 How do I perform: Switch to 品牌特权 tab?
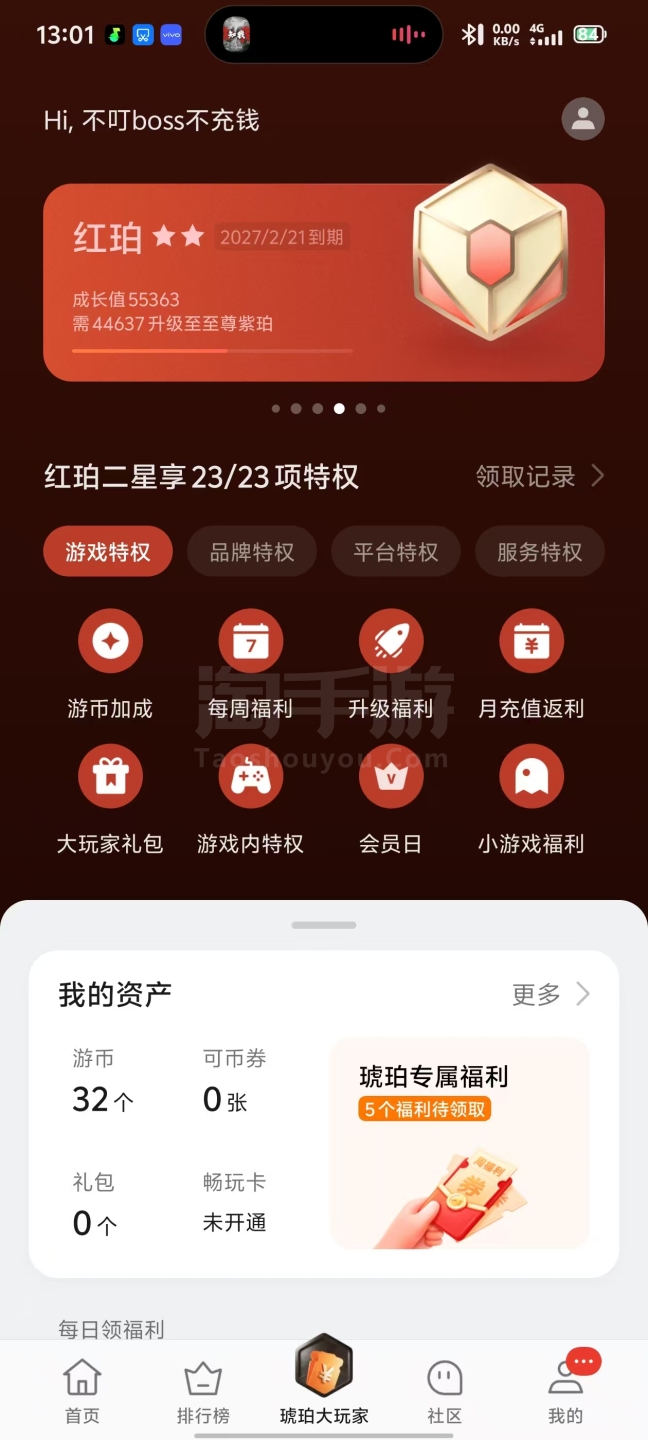click(252, 552)
